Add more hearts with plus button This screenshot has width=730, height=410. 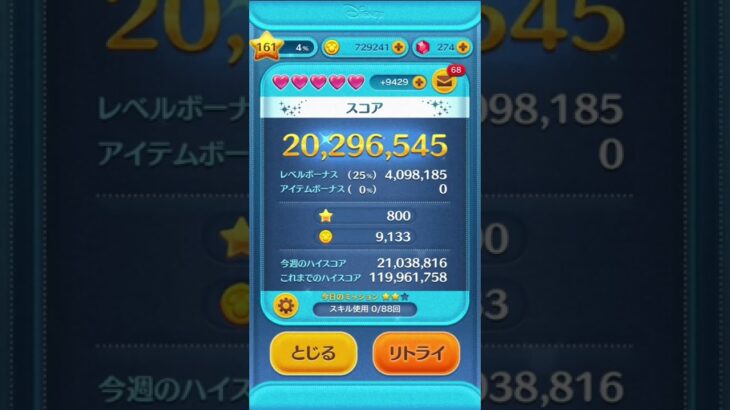click(419, 83)
